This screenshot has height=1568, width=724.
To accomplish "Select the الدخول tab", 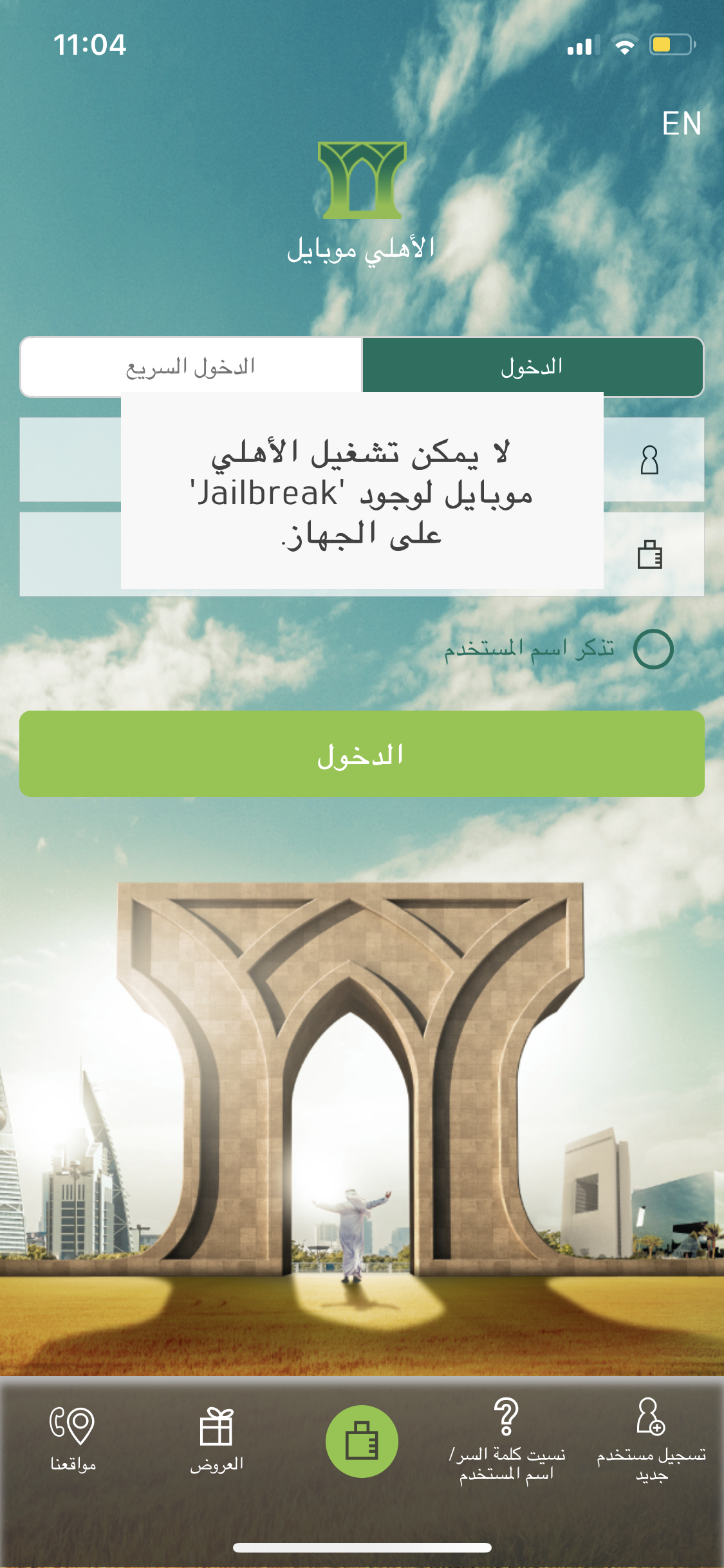I will [532, 367].
